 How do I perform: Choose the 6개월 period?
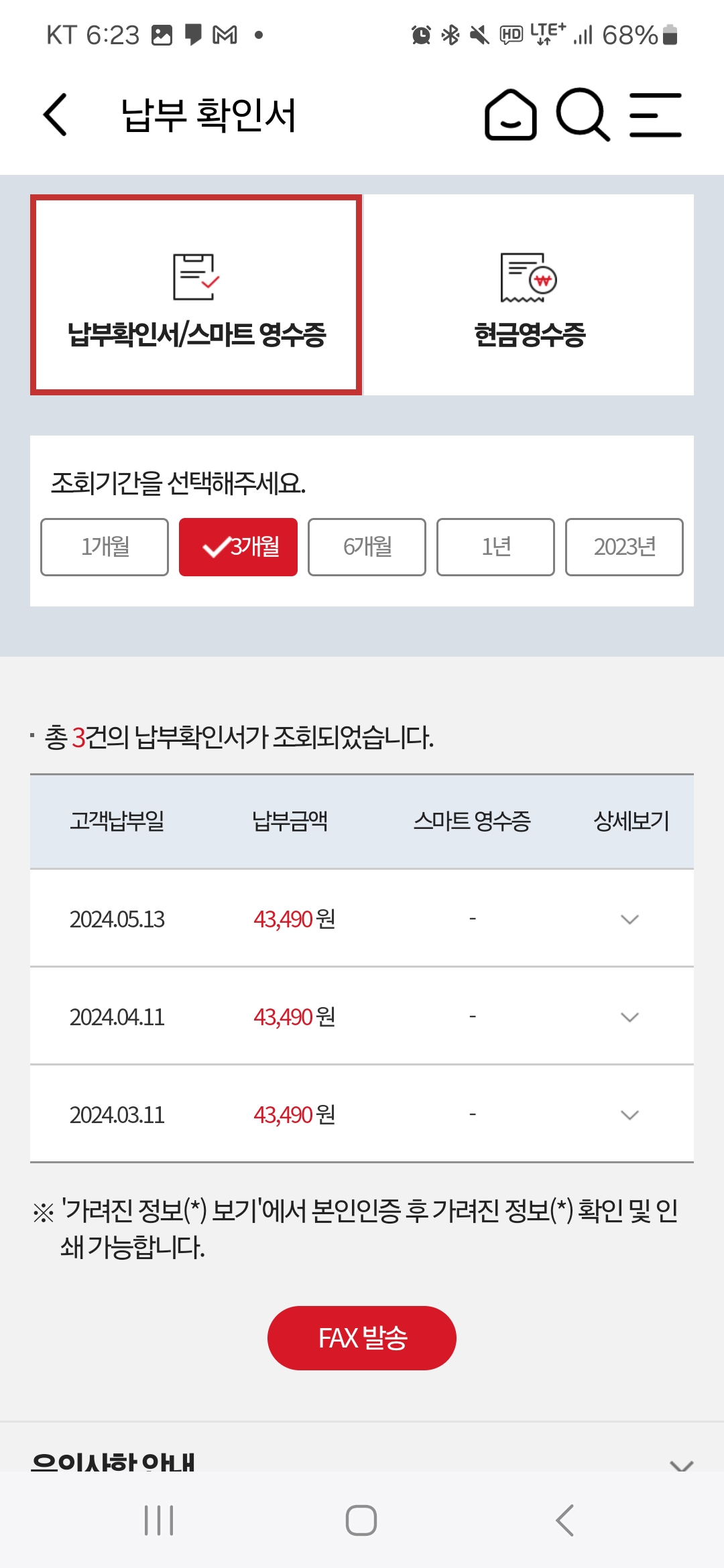pyautogui.click(x=367, y=547)
